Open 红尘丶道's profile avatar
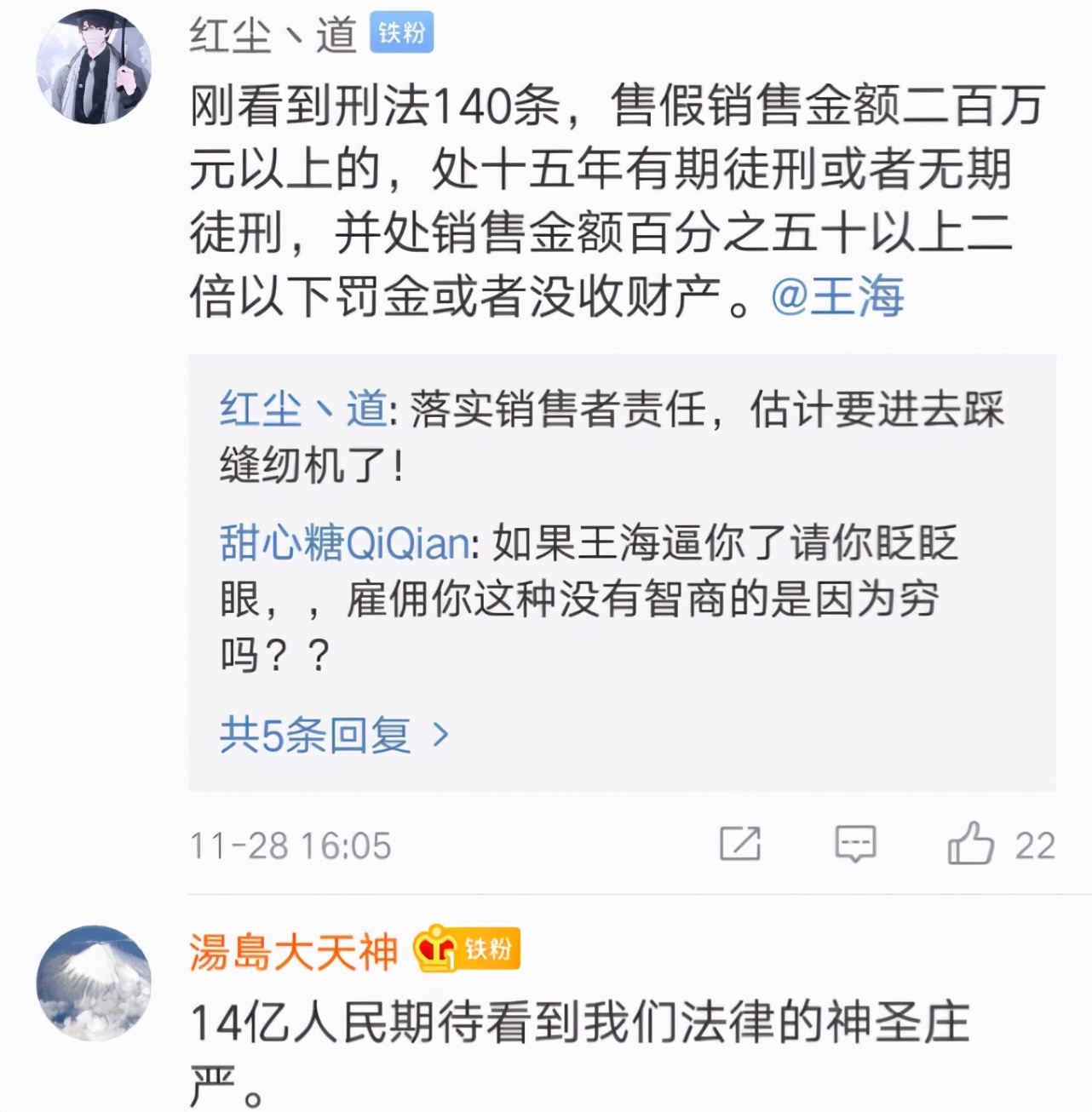Screen dimensions: 1092x1112 (x=93, y=67)
